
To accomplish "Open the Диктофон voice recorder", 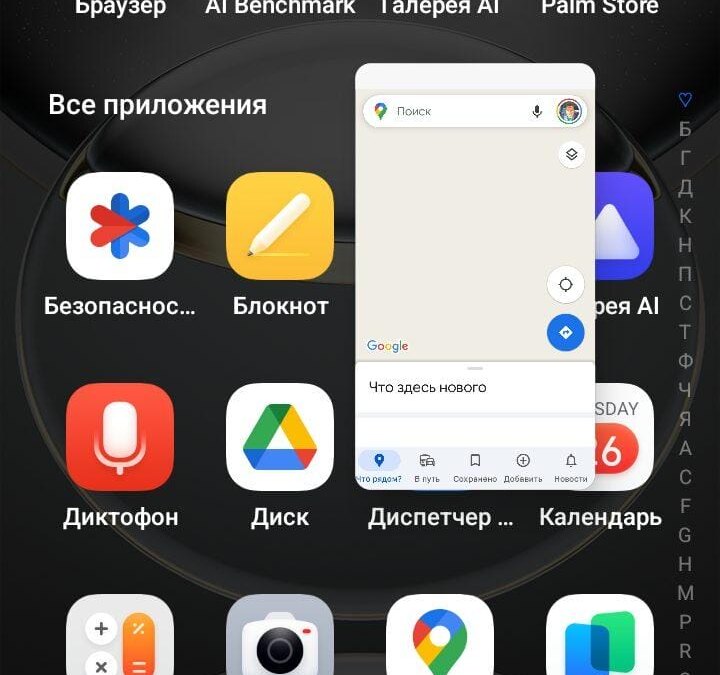I will pos(119,437).
